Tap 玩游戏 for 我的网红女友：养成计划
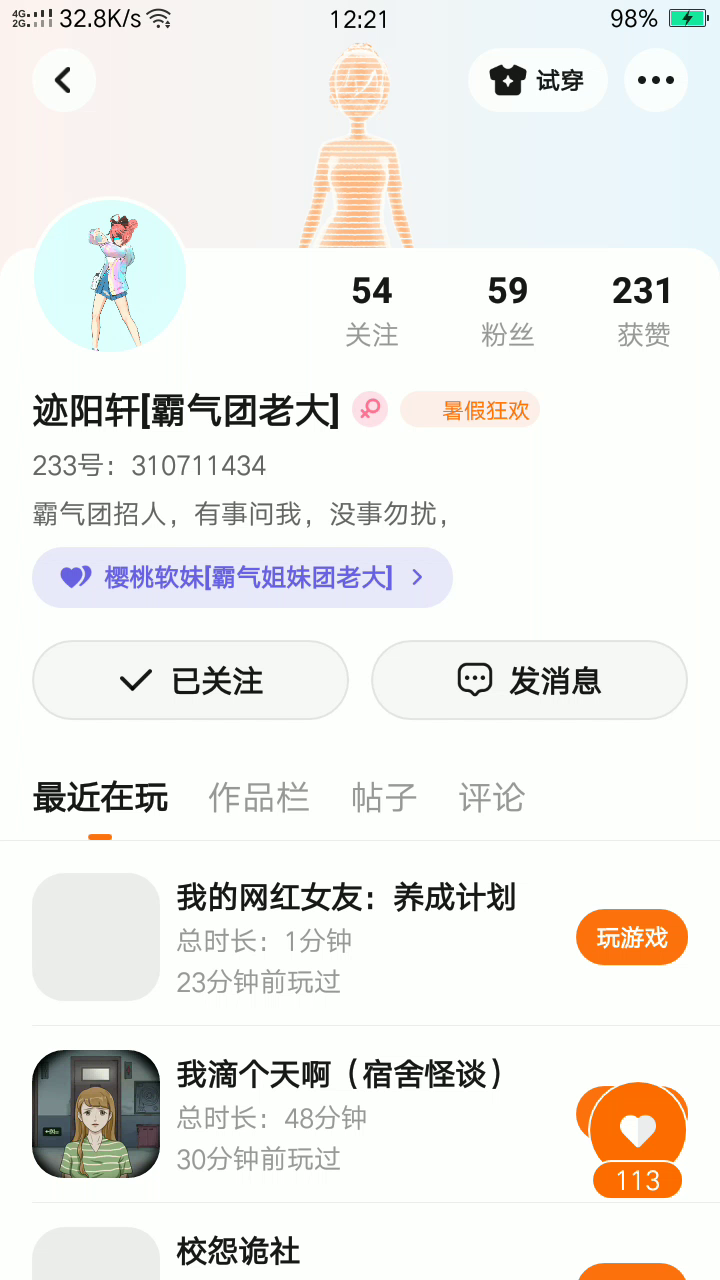 click(632, 937)
